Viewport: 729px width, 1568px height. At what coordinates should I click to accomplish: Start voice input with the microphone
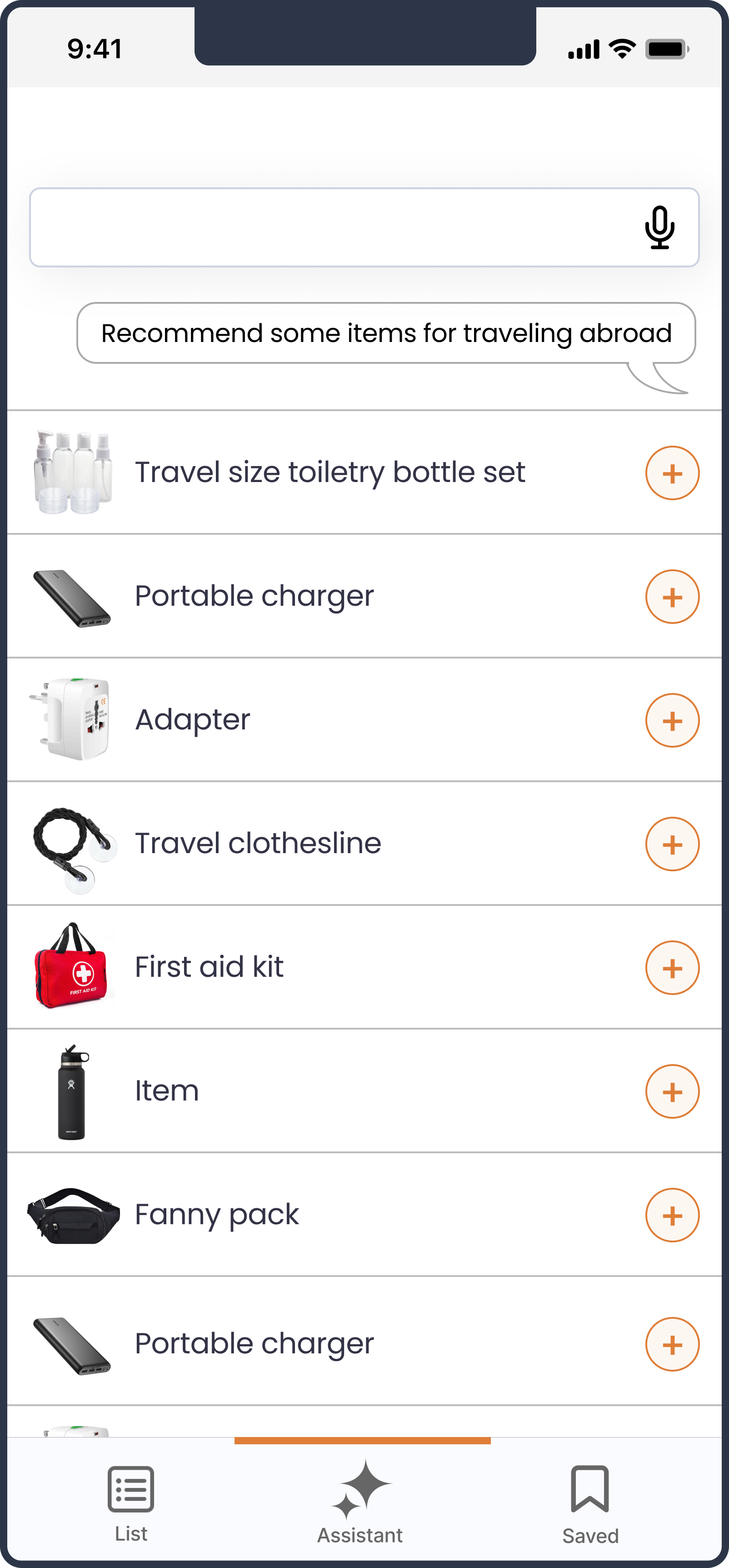pyautogui.click(x=659, y=227)
